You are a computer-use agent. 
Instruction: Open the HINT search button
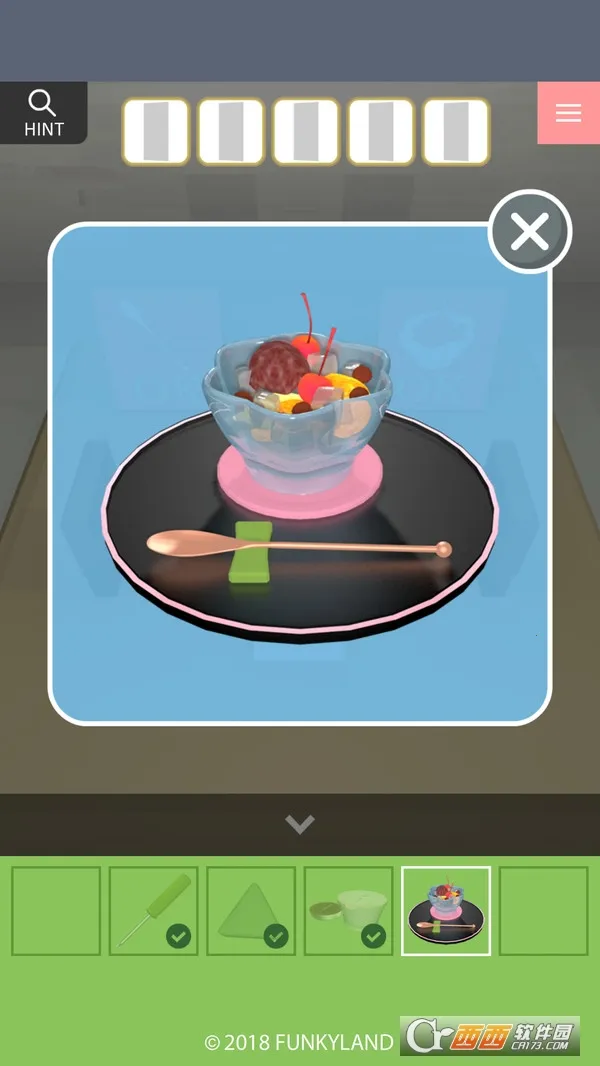coord(43,113)
